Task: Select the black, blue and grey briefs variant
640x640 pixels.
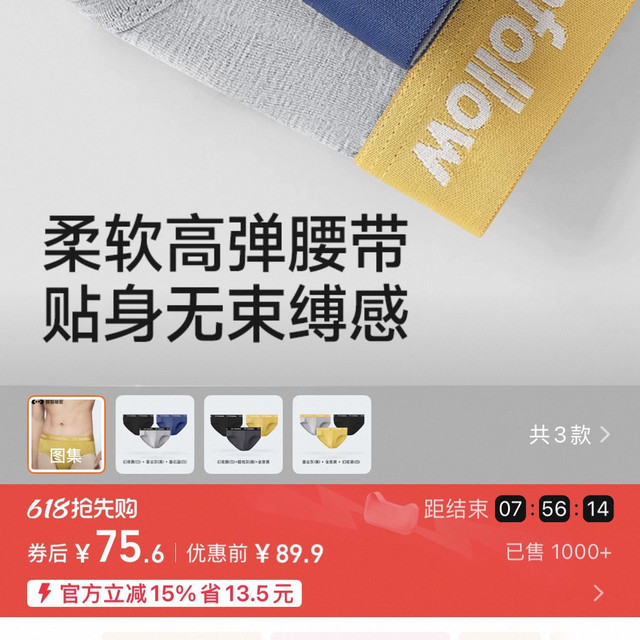Action: [x=155, y=434]
